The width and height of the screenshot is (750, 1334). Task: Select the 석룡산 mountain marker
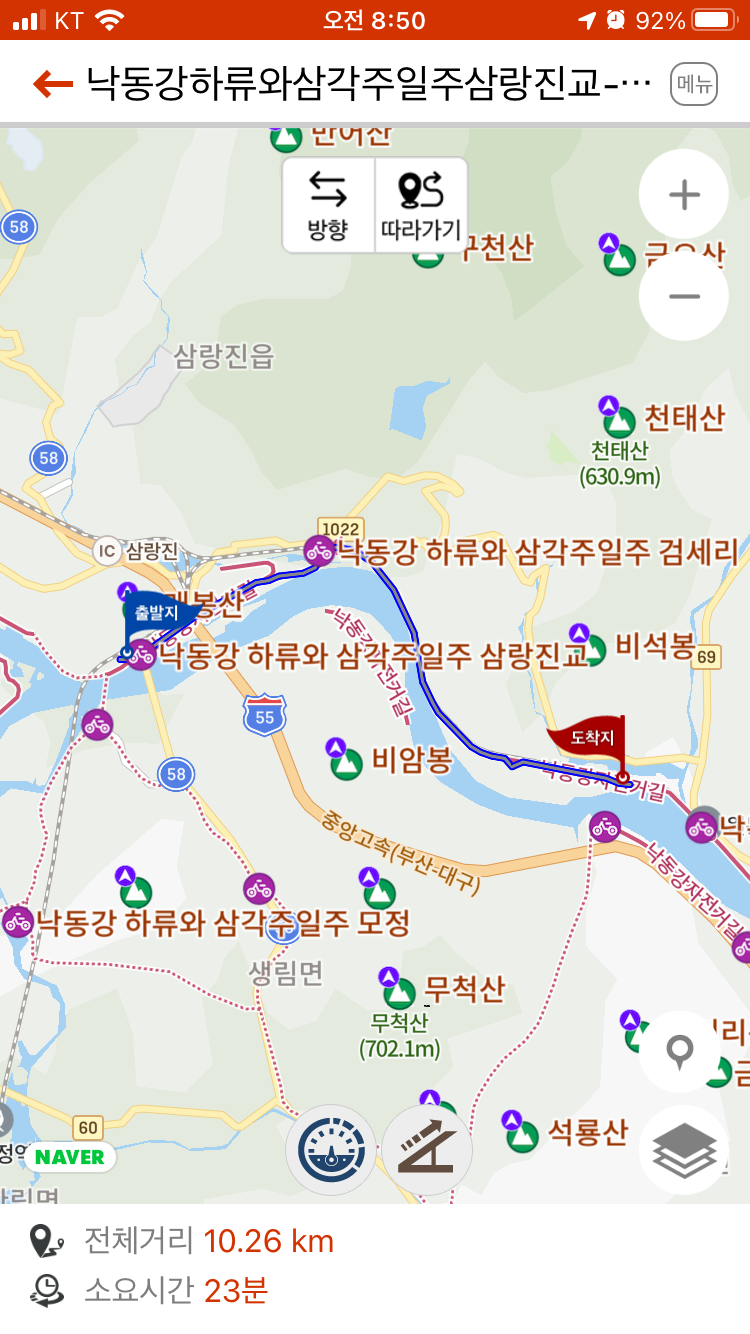coord(522,1134)
